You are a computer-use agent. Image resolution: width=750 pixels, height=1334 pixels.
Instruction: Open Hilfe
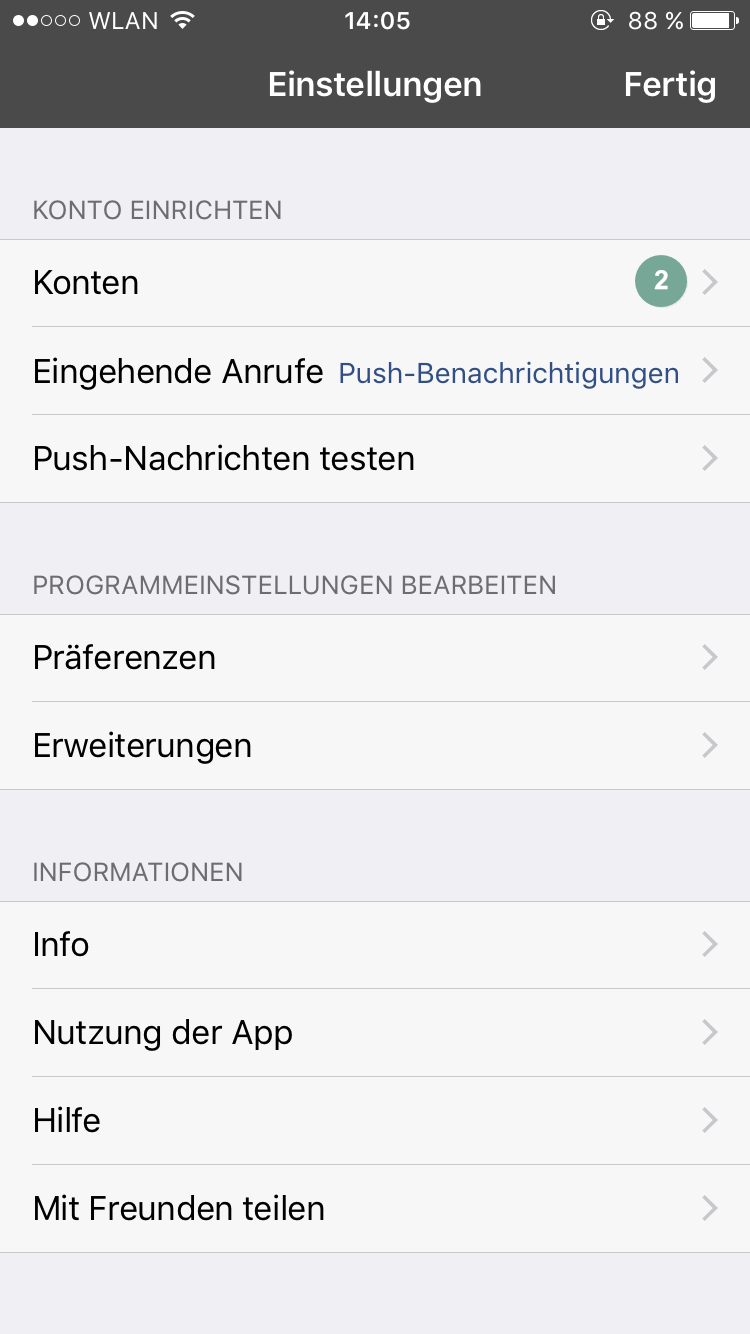tap(375, 1121)
